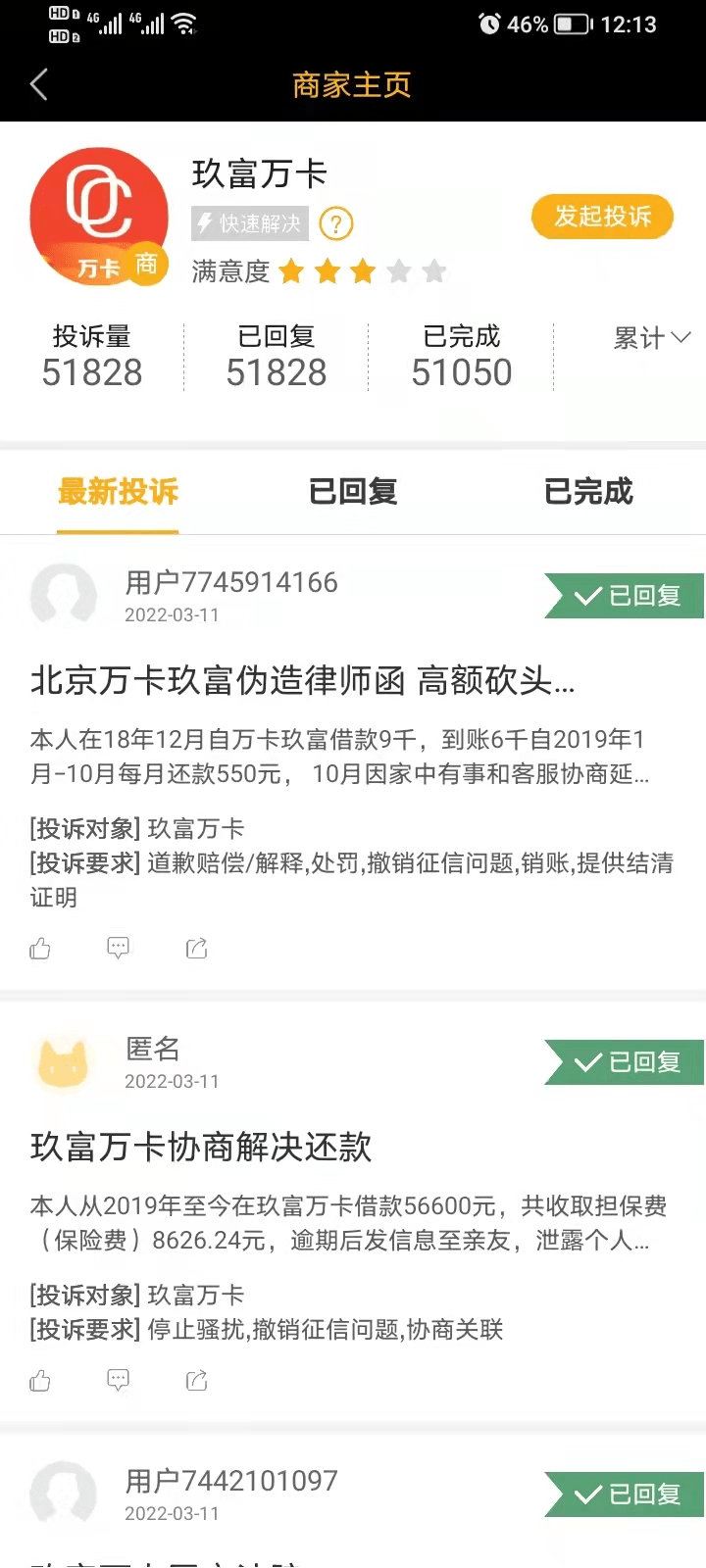Open the complaint by 用户7442101097
The image size is (706, 1568).
click(x=231, y=1482)
